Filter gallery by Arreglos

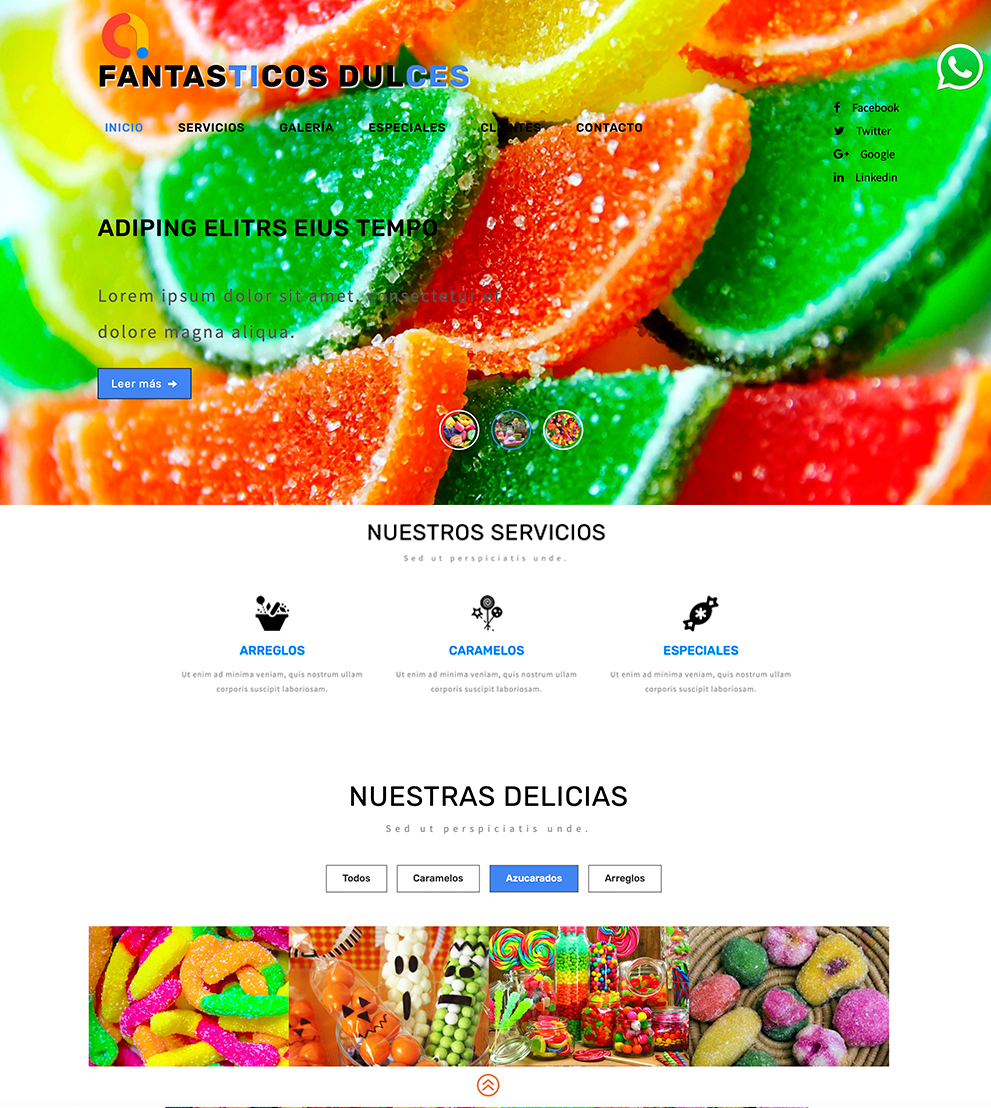[624, 878]
